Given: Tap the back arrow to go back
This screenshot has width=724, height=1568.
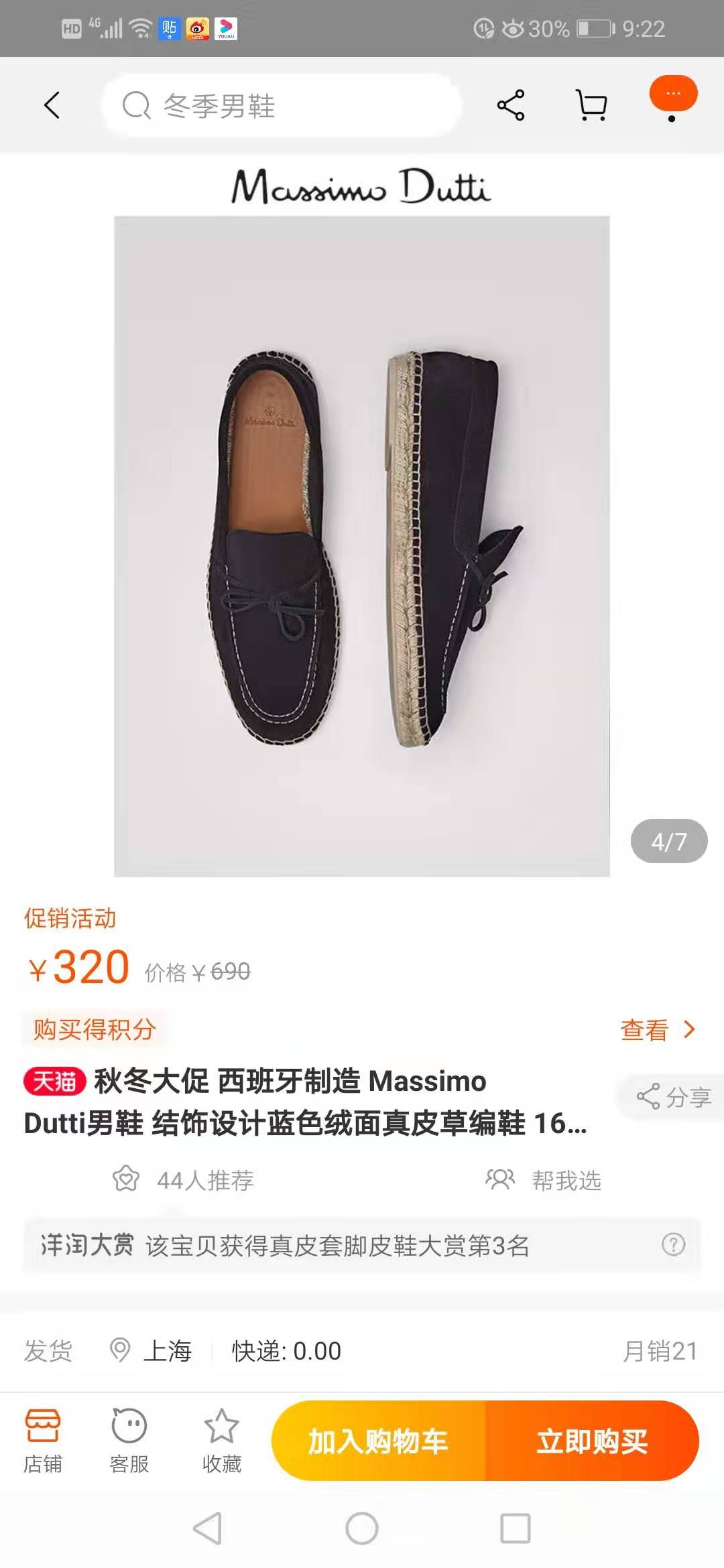Looking at the screenshot, I should click(51, 105).
